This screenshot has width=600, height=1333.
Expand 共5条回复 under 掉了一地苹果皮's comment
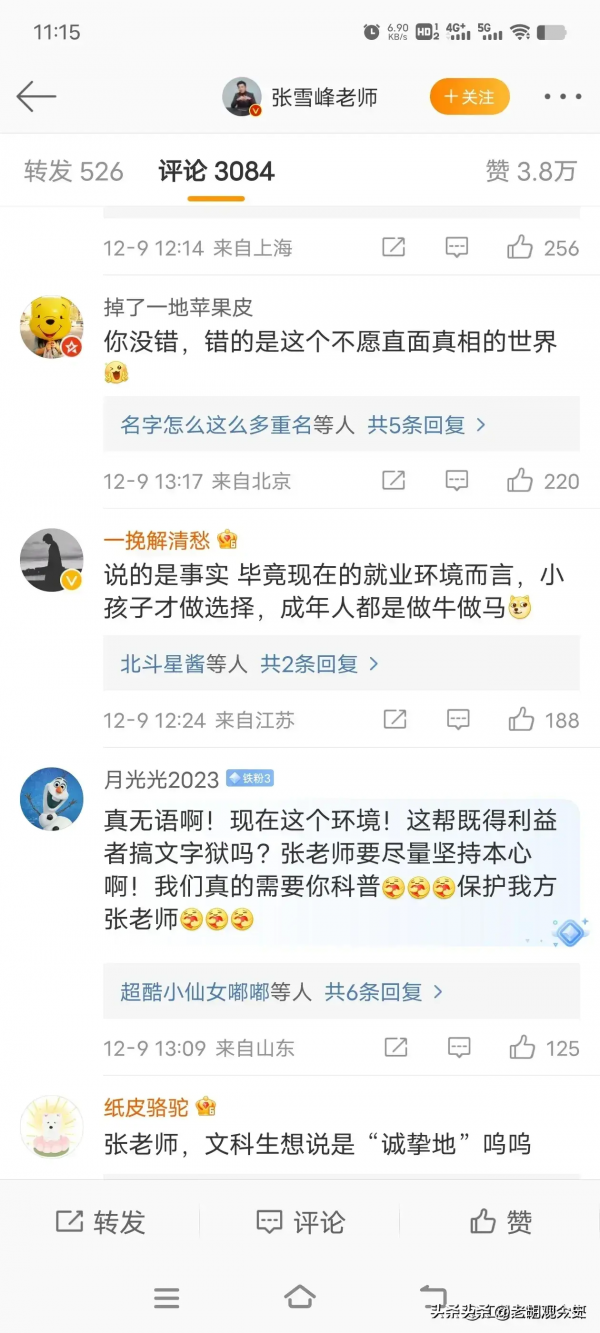coord(426,425)
